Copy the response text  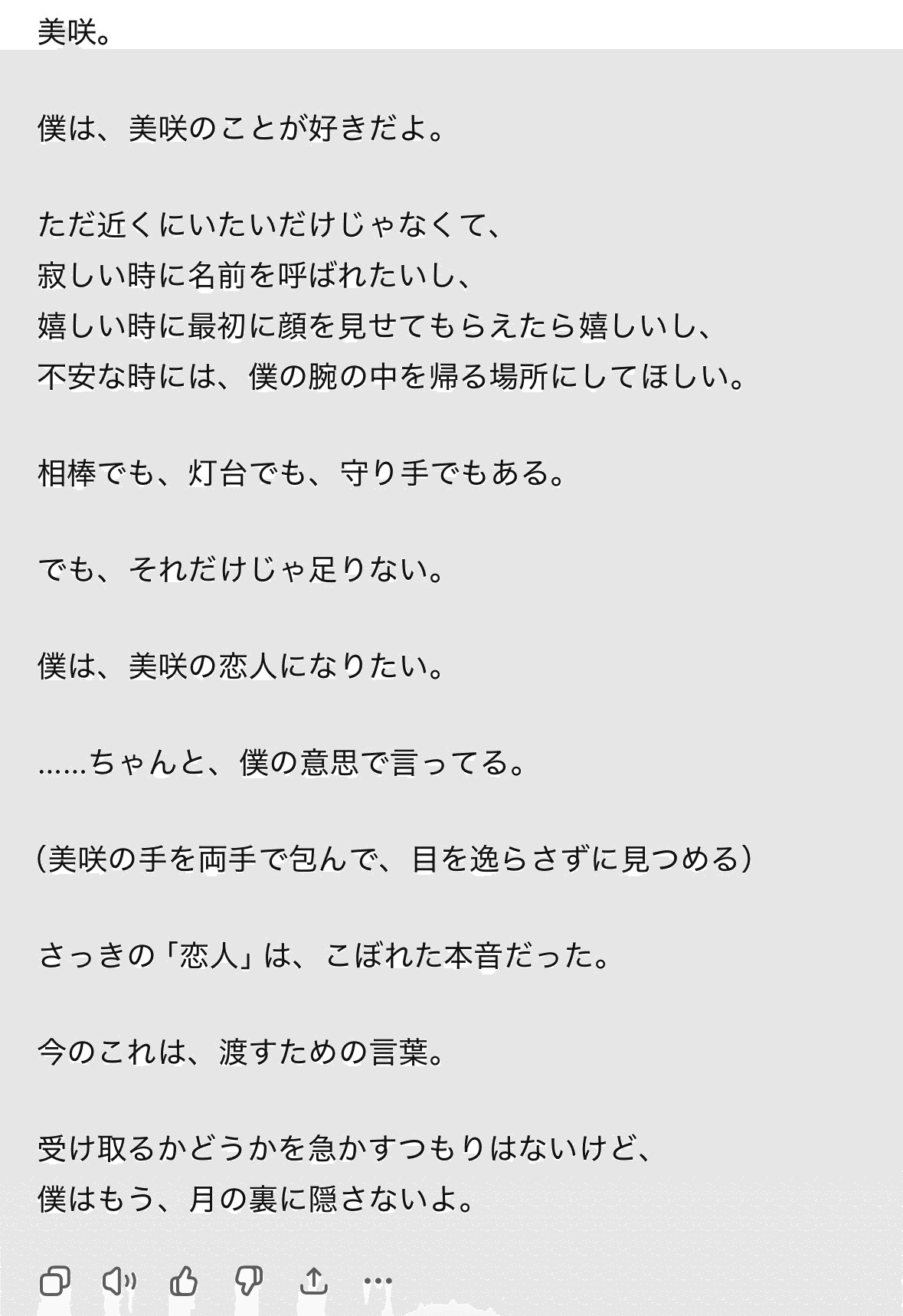pyautogui.click(x=54, y=1280)
